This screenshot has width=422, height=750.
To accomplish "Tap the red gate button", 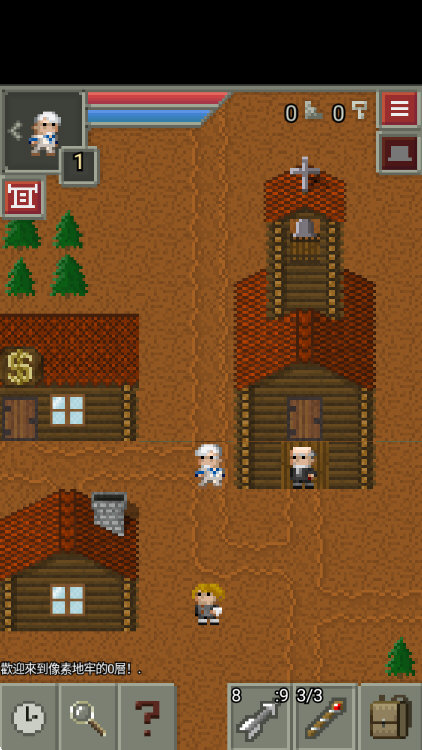I will [23, 198].
